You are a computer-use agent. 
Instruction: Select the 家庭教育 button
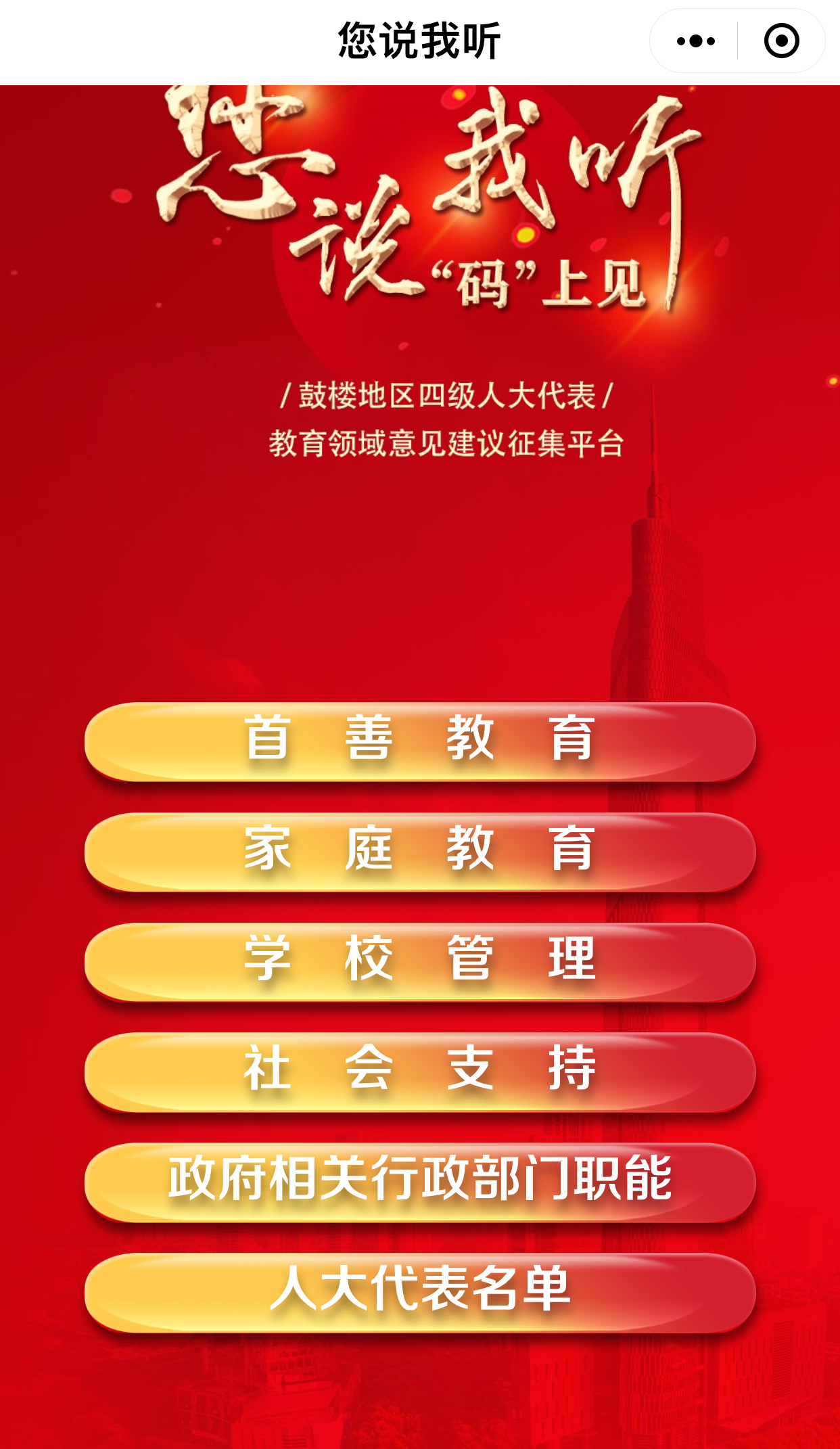[419, 852]
